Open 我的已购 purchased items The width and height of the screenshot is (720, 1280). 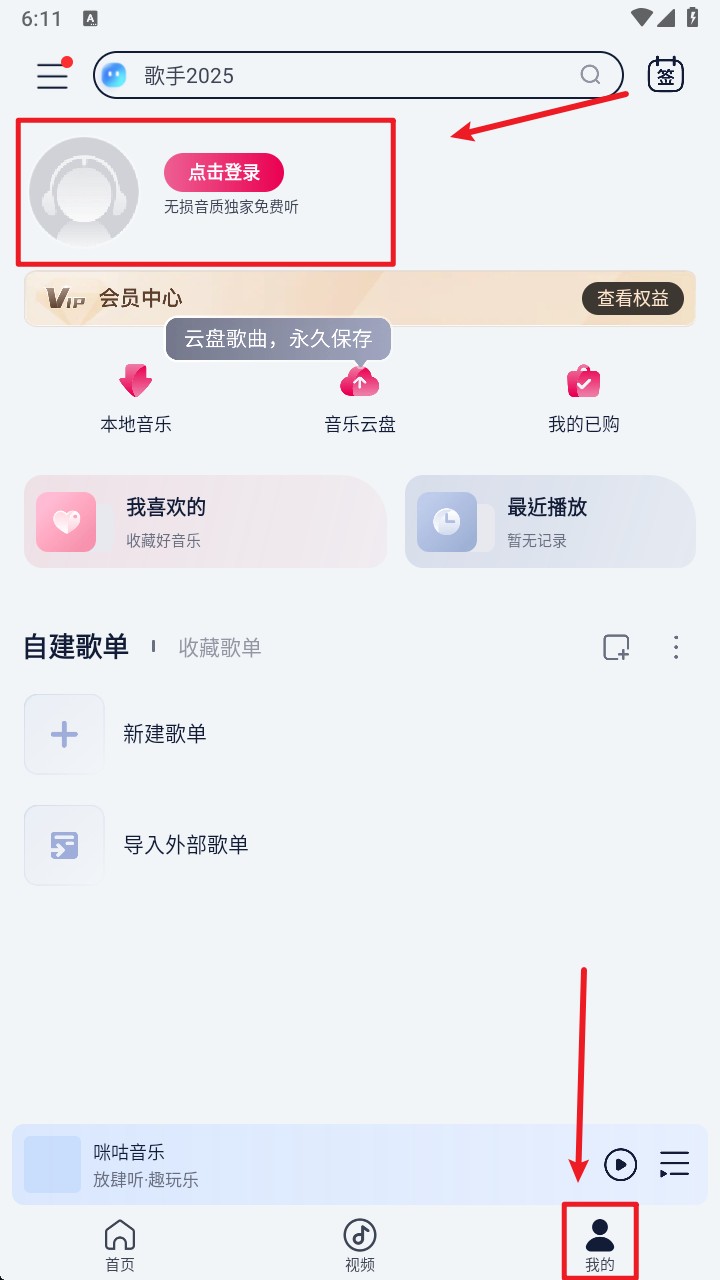click(x=584, y=399)
